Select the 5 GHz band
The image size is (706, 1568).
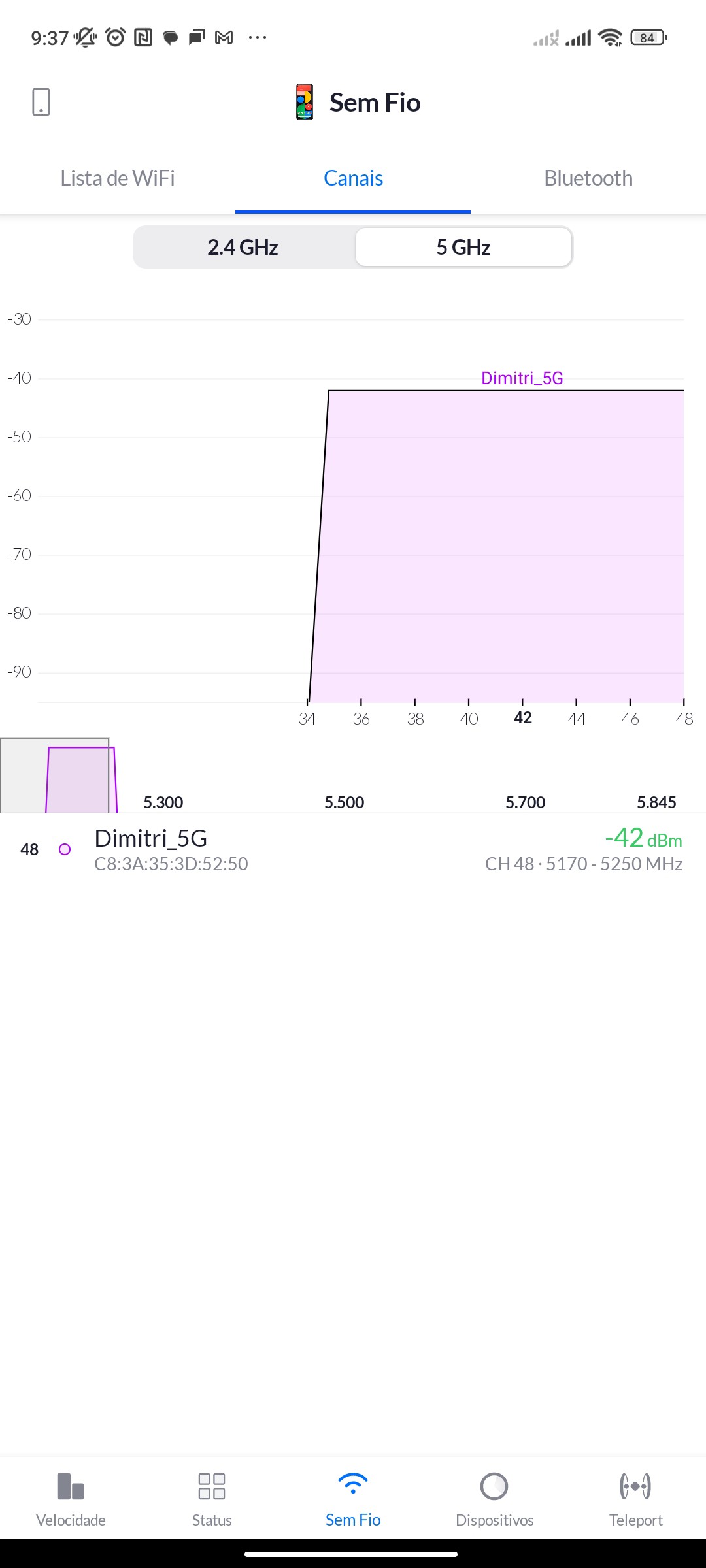point(463,248)
